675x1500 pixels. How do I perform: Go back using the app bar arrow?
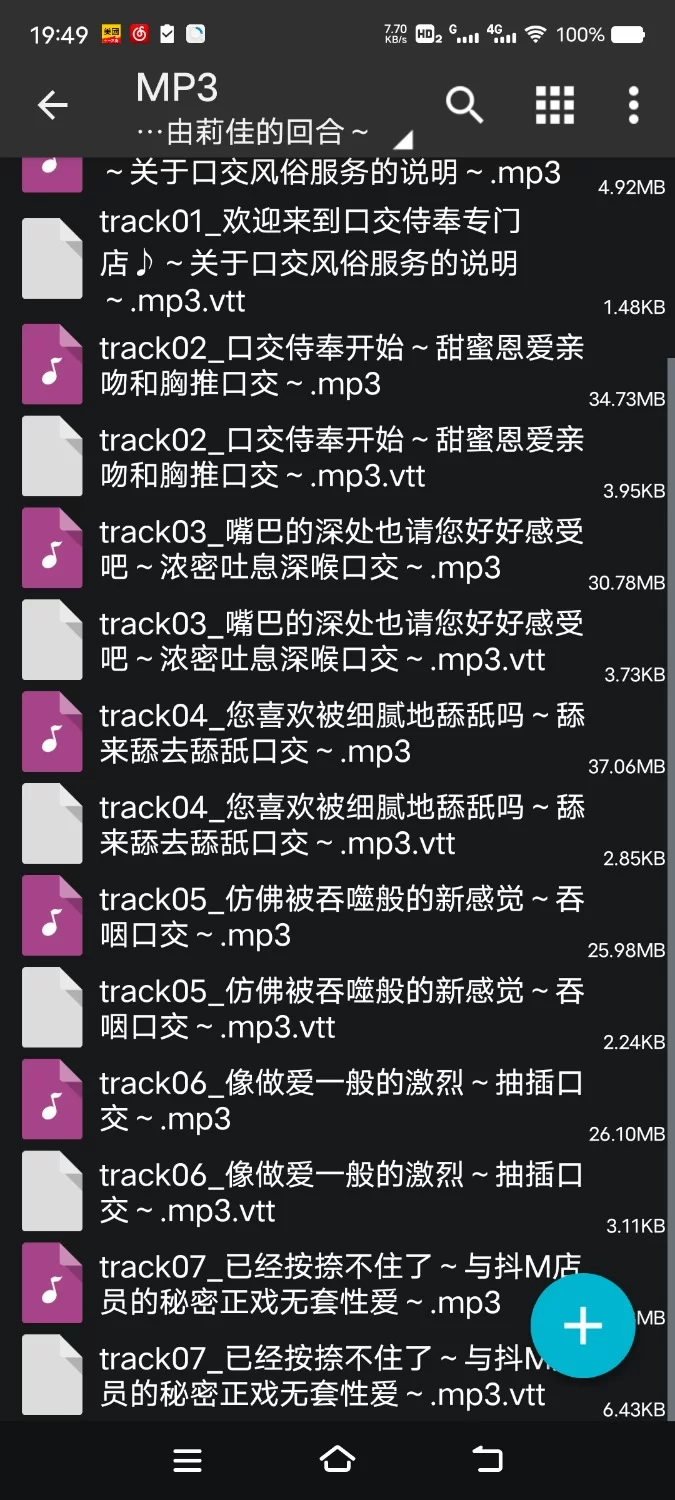click(x=52, y=105)
